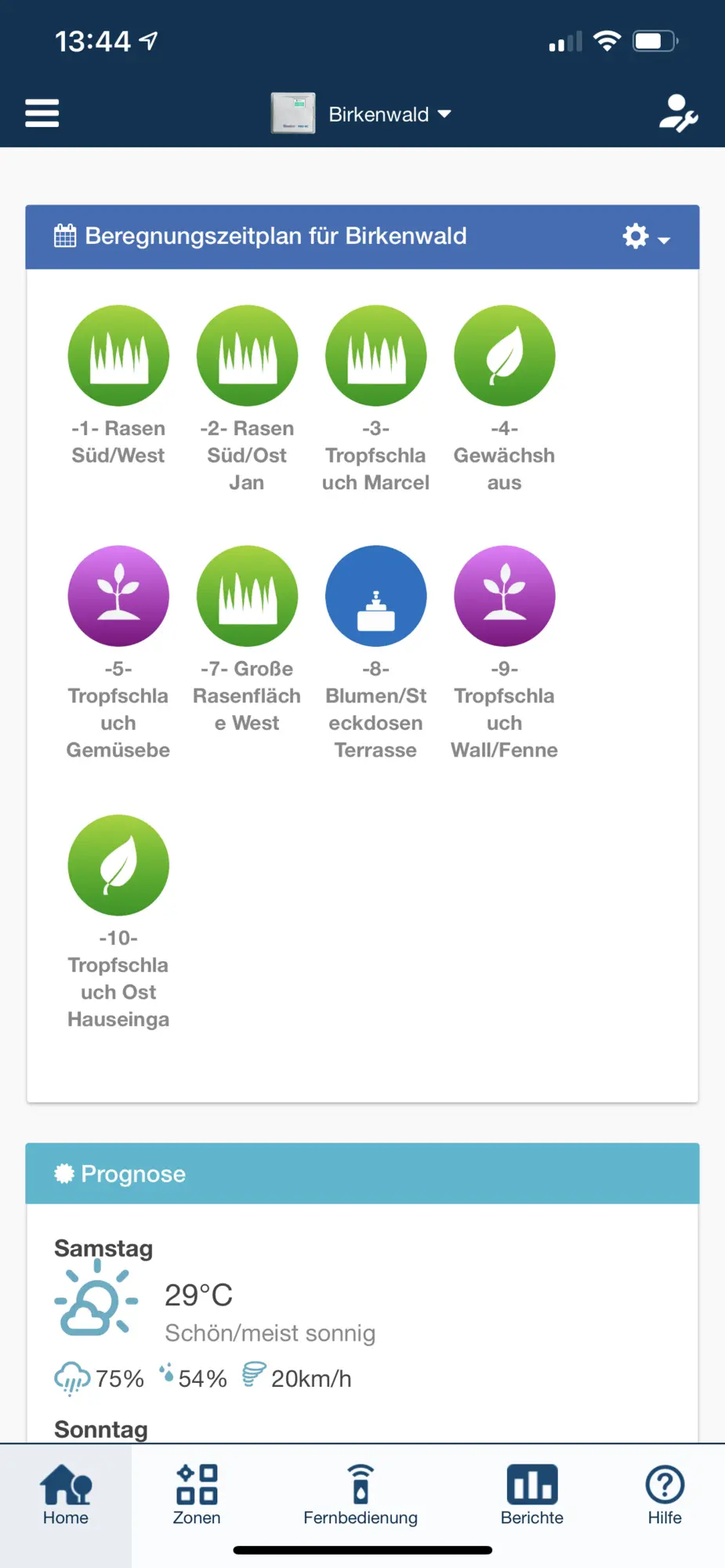Image resolution: width=725 pixels, height=1568 pixels.
Task: Open the Fernbedienung tab
Action: [x=361, y=1495]
